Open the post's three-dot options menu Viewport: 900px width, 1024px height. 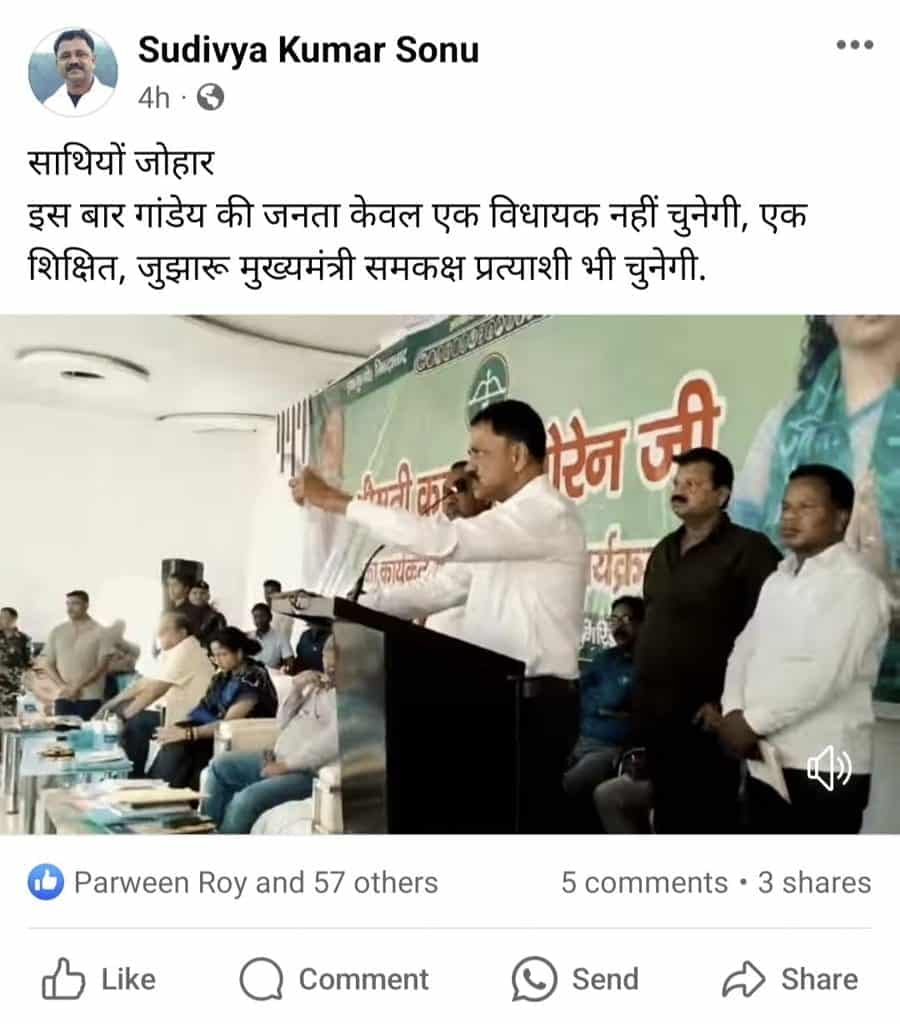click(x=854, y=45)
